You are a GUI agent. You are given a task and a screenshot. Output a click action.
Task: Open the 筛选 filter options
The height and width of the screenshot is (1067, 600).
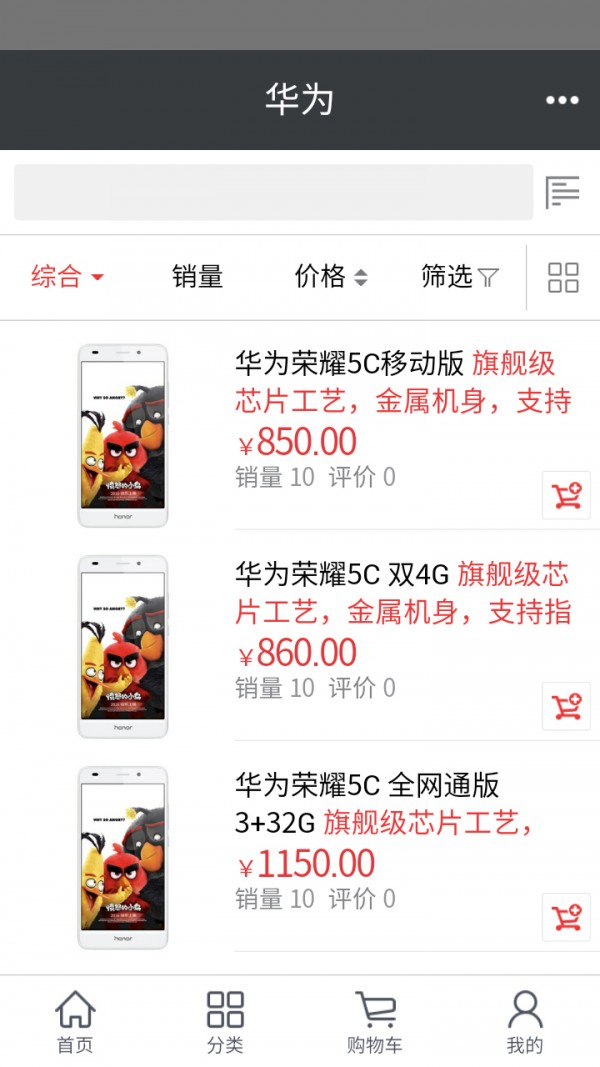pyautogui.click(x=459, y=277)
